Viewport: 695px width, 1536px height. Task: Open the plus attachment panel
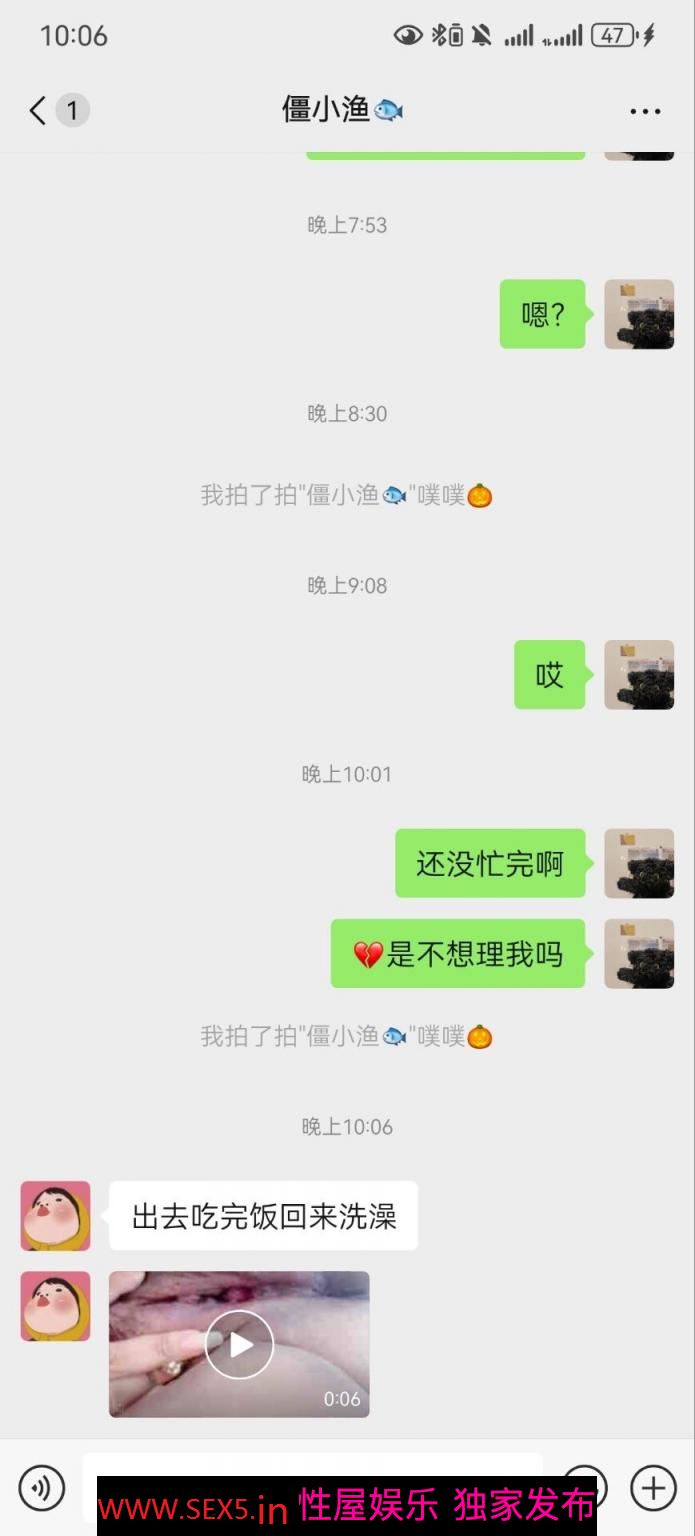point(653,1487)
